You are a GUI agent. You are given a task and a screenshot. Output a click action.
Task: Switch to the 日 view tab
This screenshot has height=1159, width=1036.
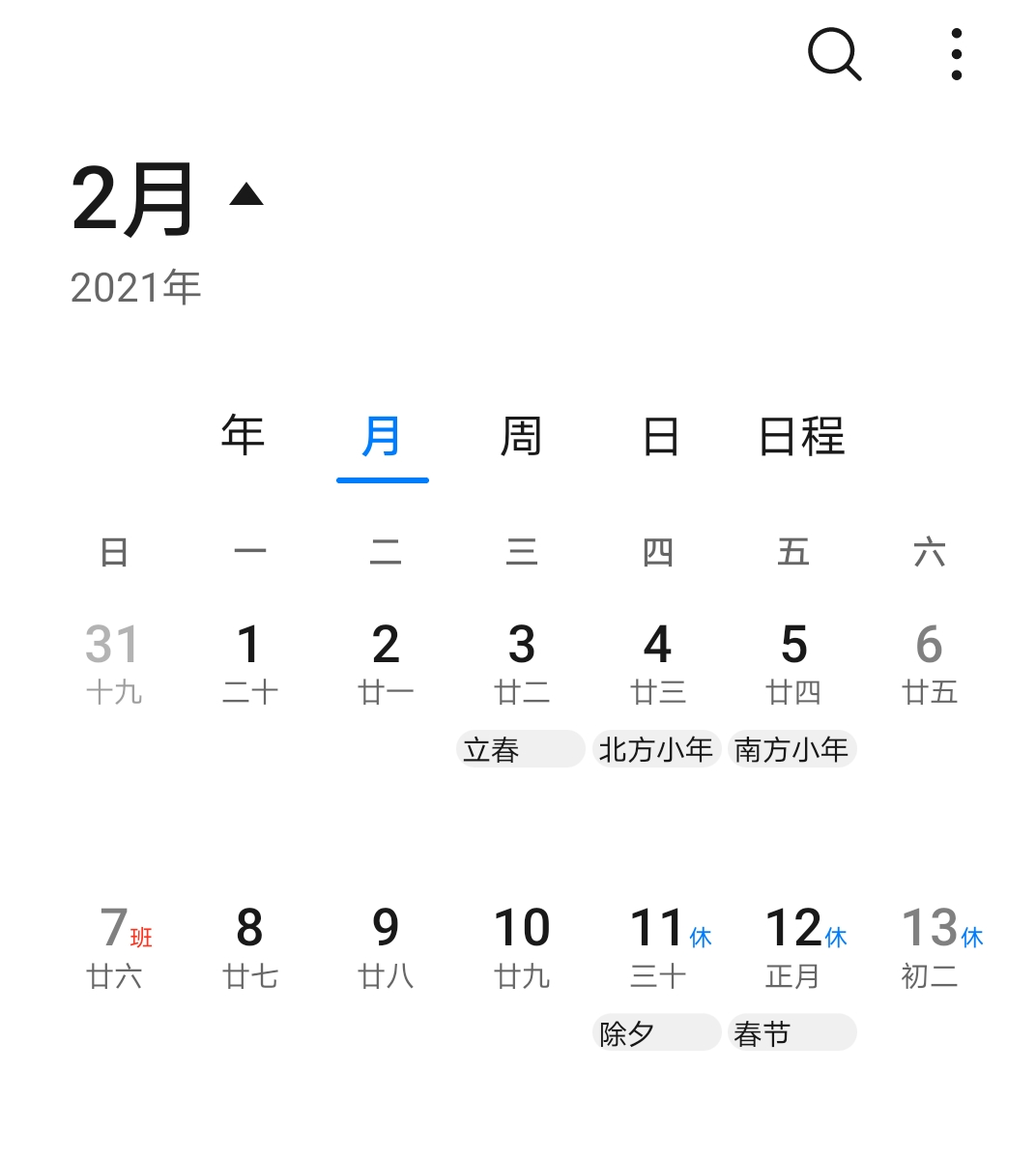pyautogui.click(x=660, y=436)
